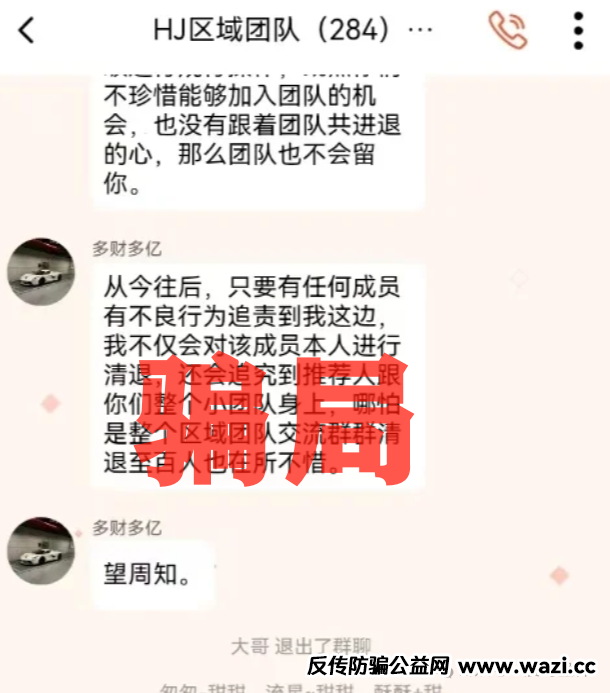610x693 pixels.
Task: Open the three-dot overflow menu
Action: point(578,31)
